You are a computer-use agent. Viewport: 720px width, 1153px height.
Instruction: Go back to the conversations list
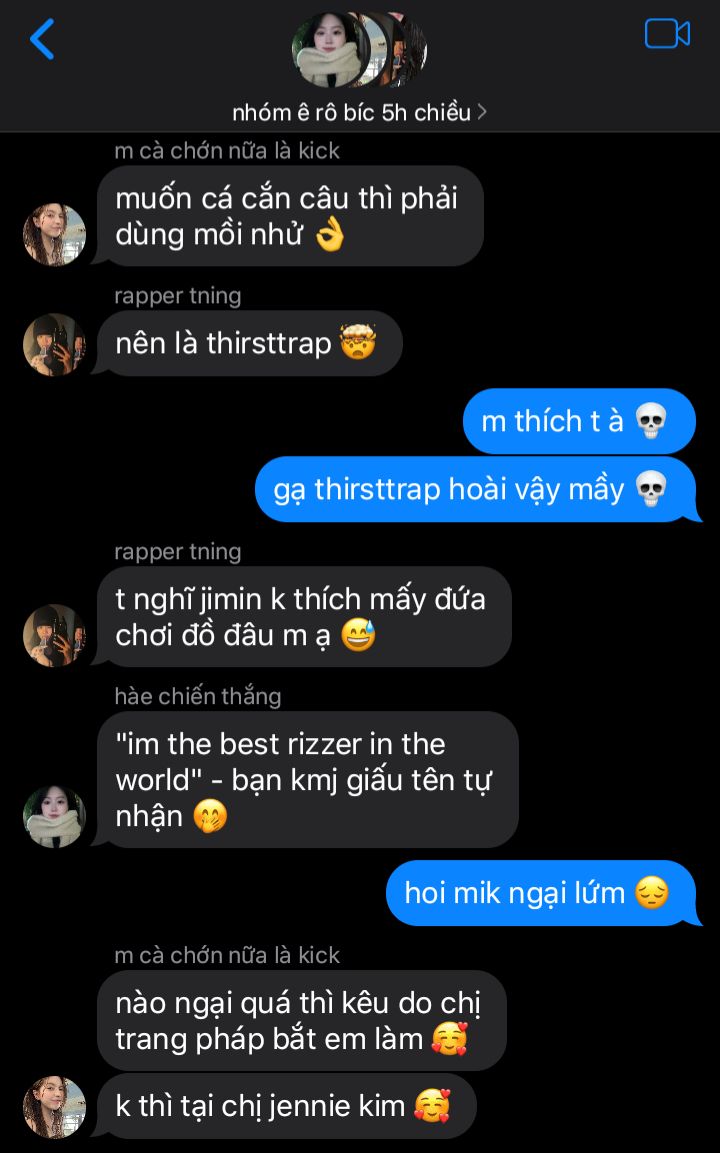(42, 39)
